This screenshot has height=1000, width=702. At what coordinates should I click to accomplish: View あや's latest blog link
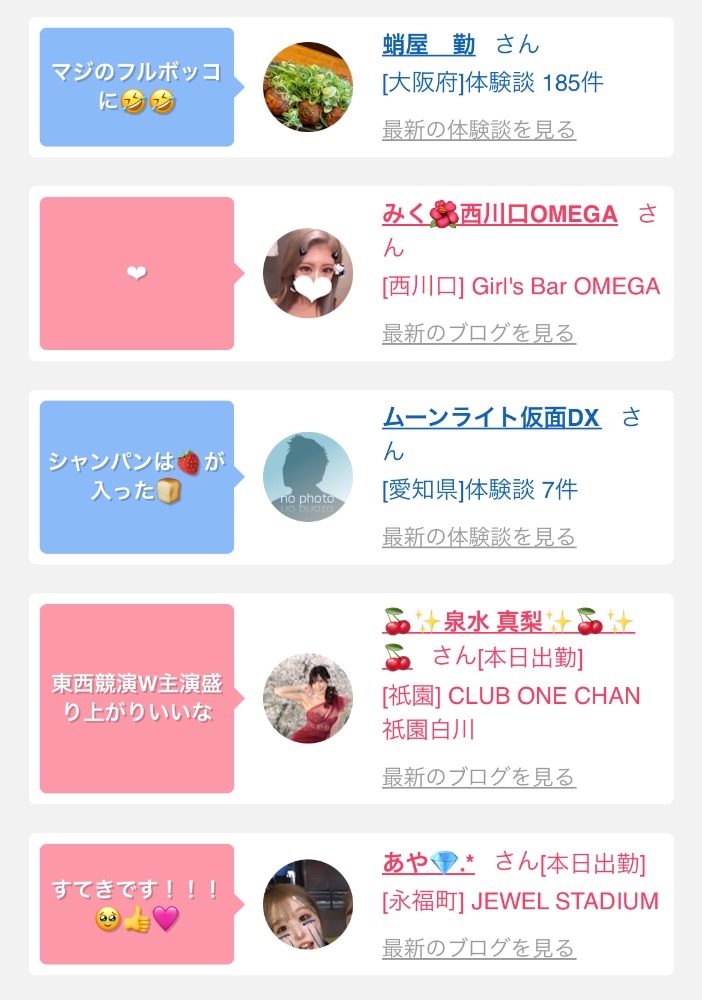478,948
